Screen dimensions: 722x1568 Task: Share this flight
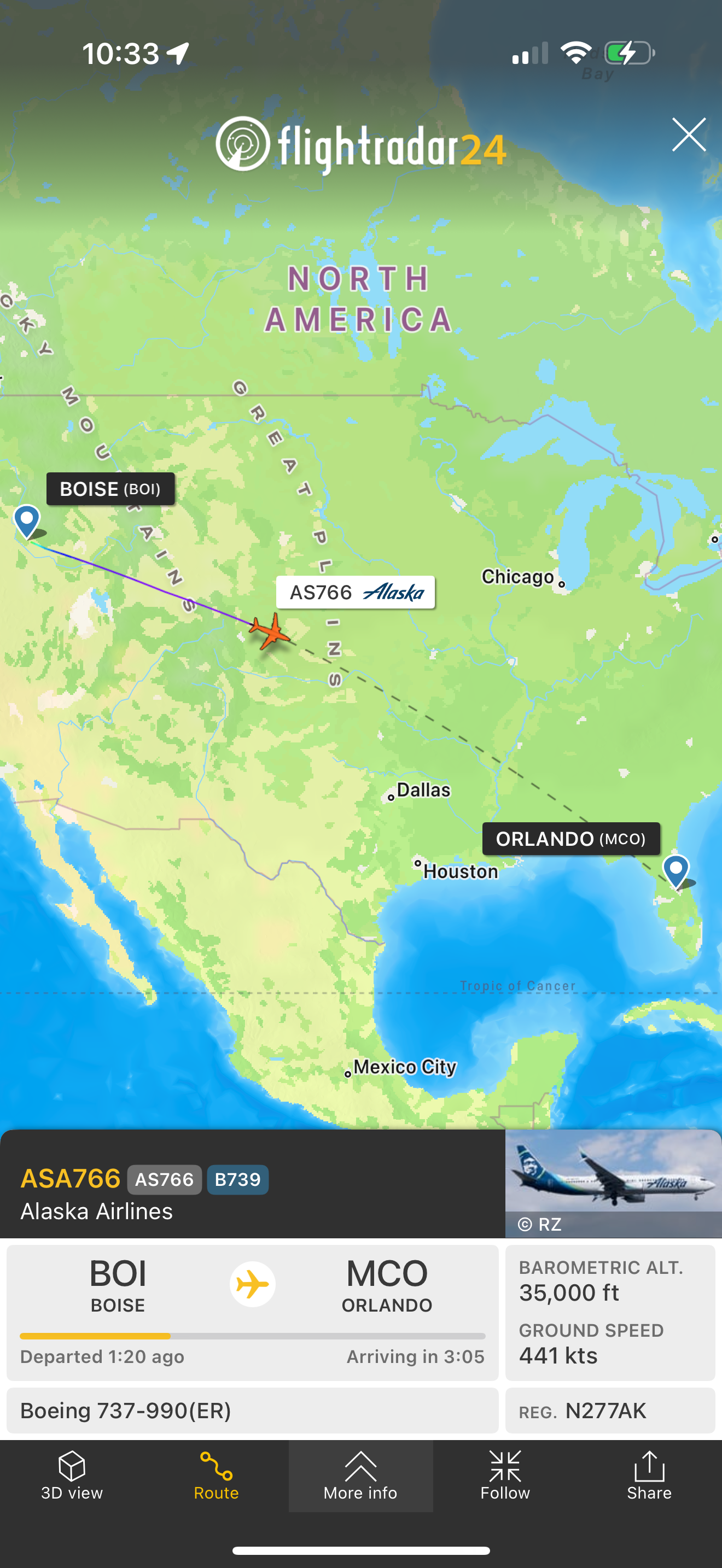[x=649, y=1476]
